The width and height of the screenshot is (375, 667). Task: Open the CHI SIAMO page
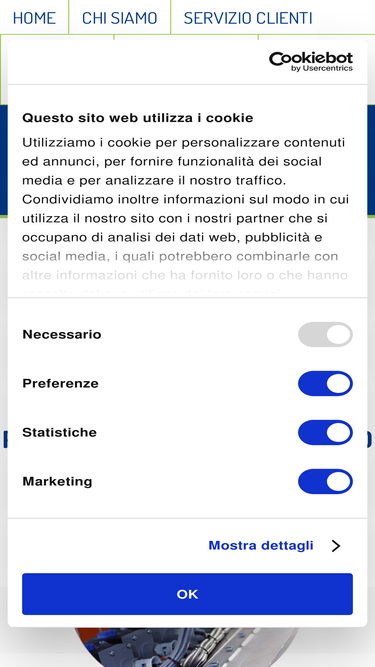119,18
